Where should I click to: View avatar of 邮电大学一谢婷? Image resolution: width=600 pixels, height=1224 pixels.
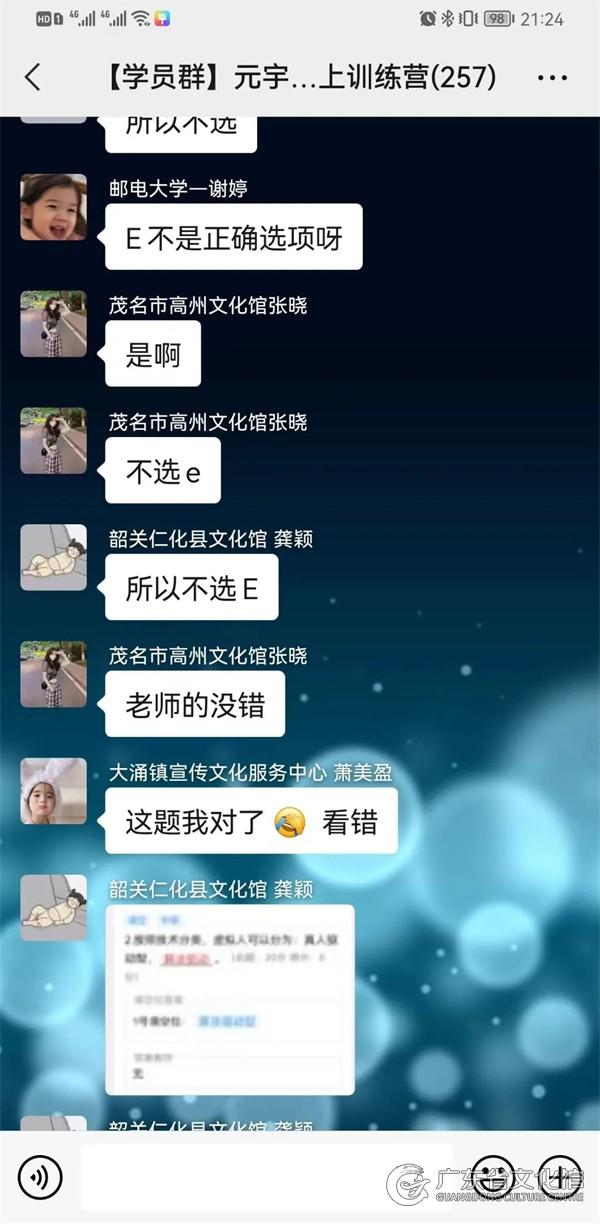[53, 207]
